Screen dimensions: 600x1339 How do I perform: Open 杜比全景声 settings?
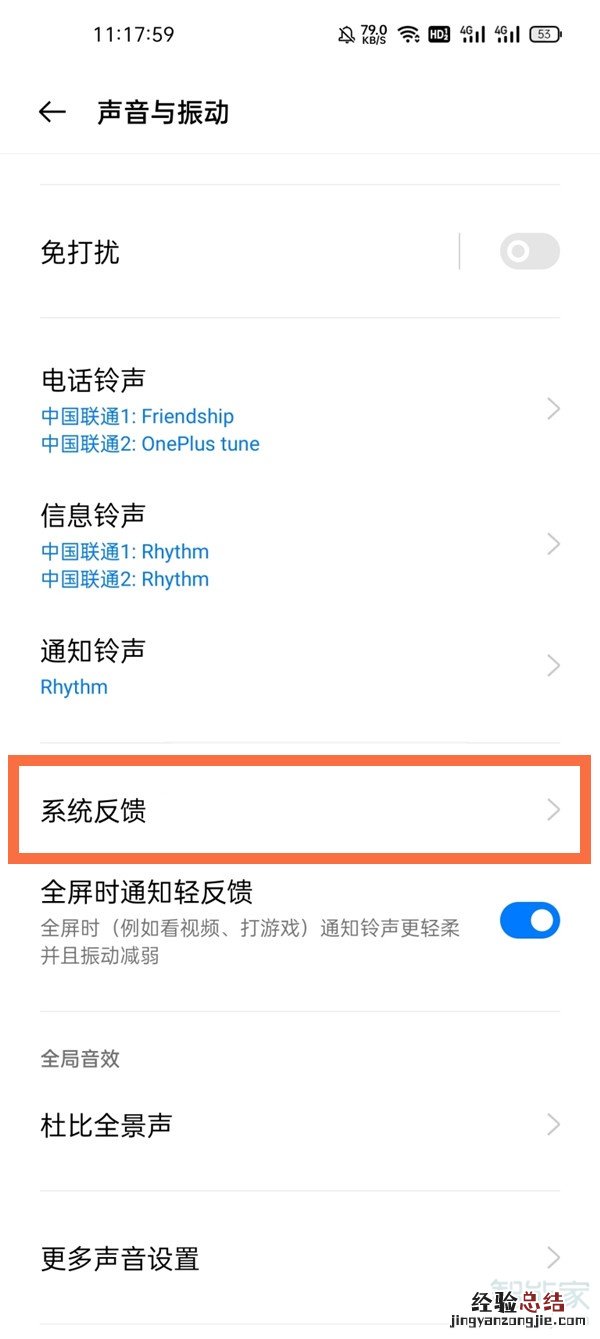click(x=298, y=1125)
